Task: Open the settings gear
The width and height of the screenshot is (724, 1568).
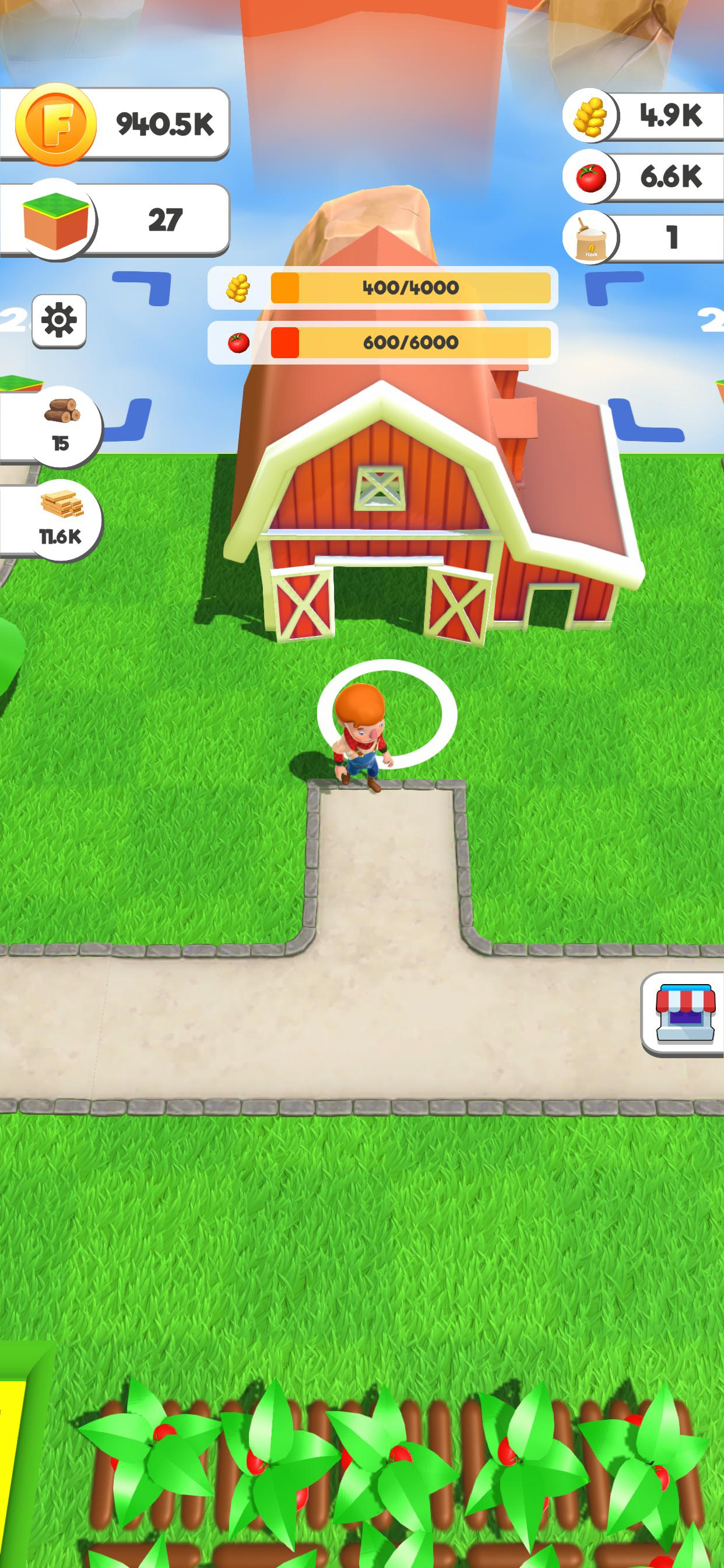Action: click(x=59, y=320)
